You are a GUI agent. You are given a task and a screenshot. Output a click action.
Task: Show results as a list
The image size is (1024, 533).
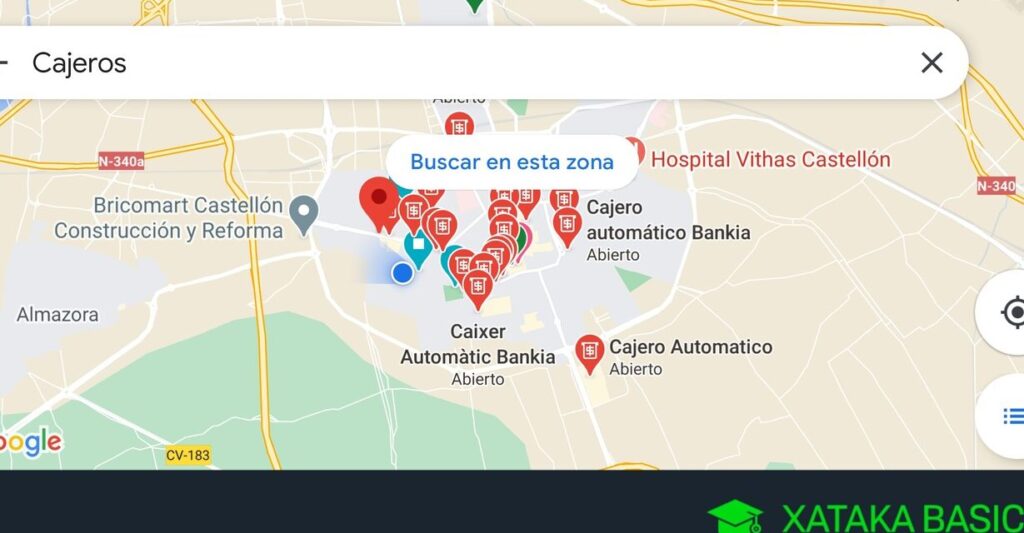[x=1011, y=416]
